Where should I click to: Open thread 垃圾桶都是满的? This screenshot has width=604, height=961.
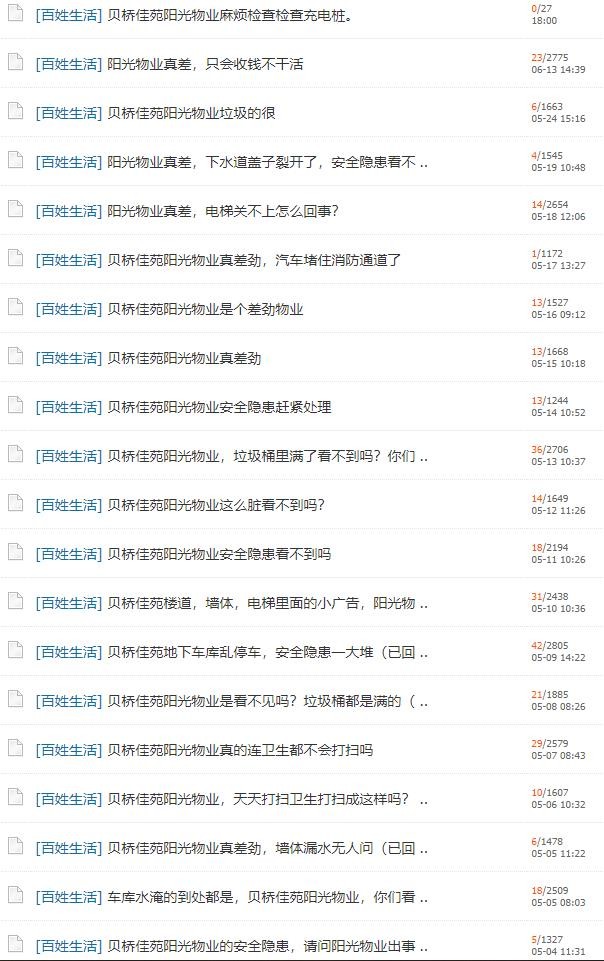[267, 701]
